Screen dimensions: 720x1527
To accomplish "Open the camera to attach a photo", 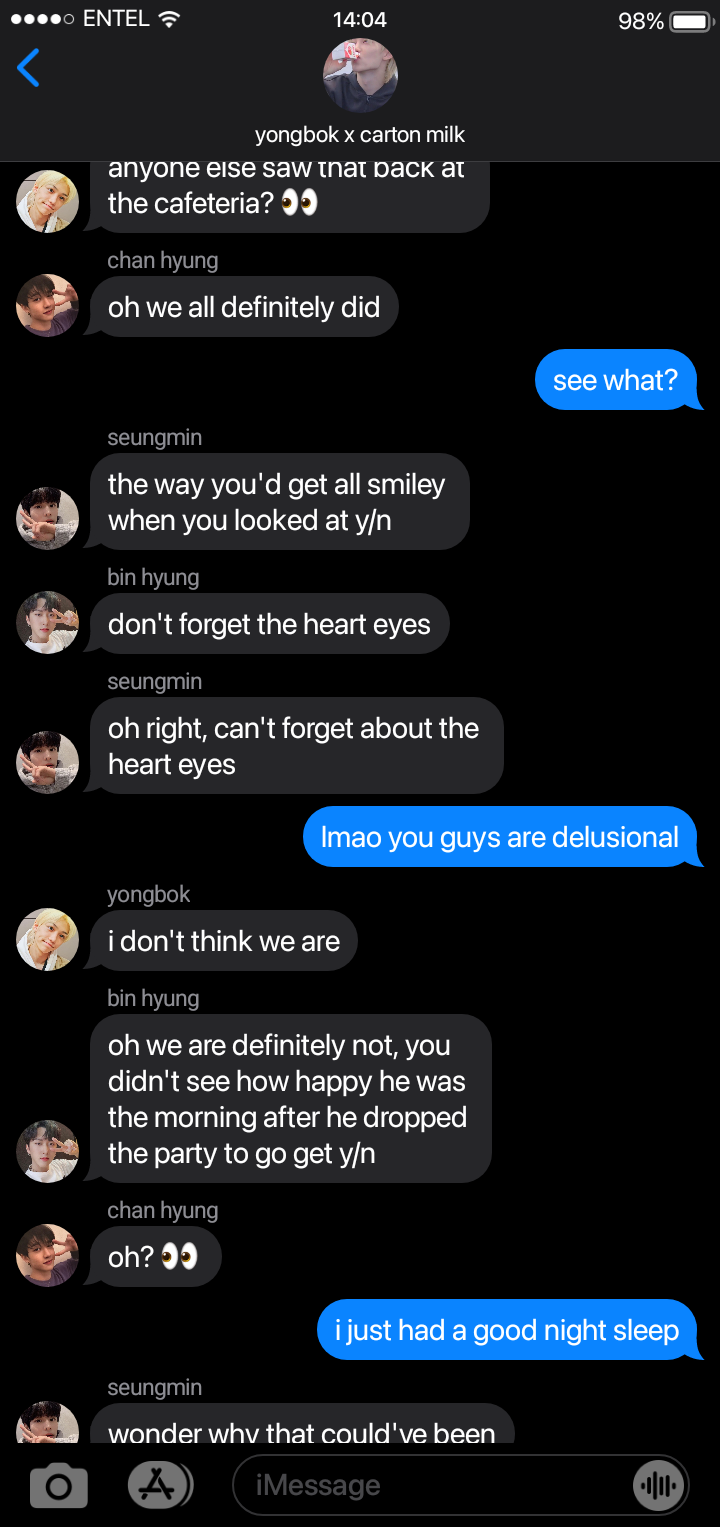I will click(x=59, y=1486).
